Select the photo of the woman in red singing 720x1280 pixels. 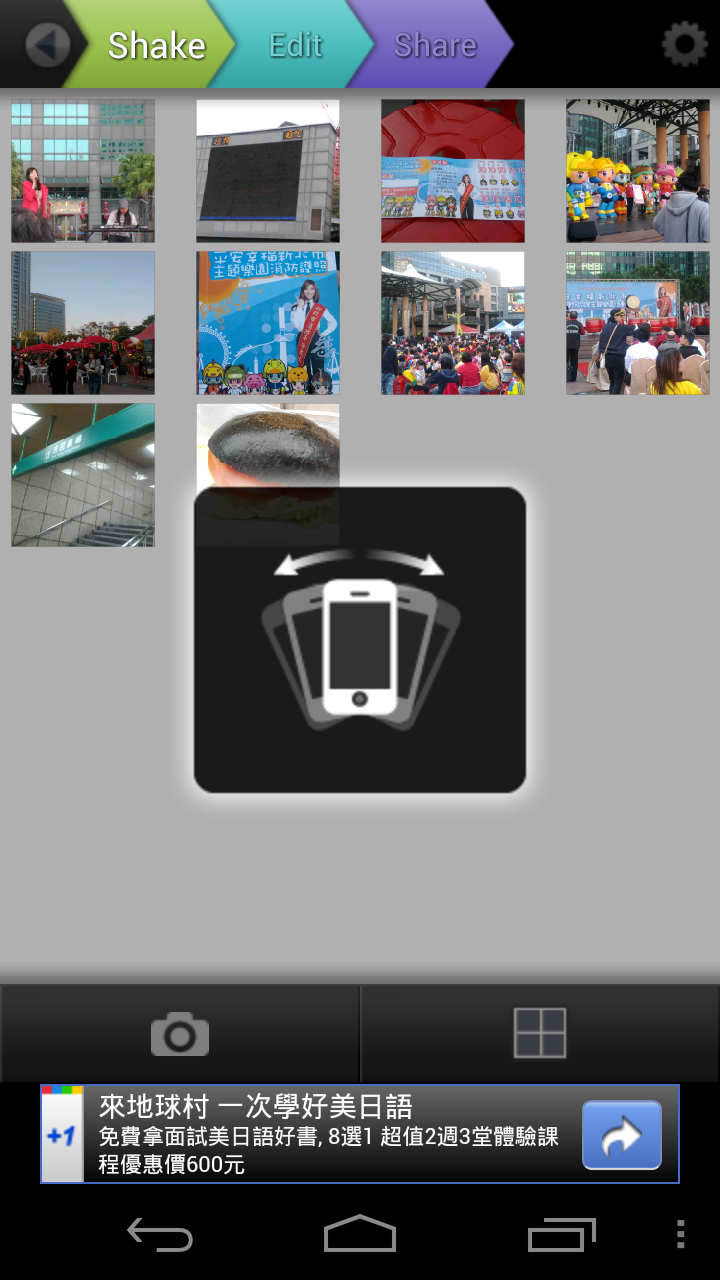(x=83, y=171)
